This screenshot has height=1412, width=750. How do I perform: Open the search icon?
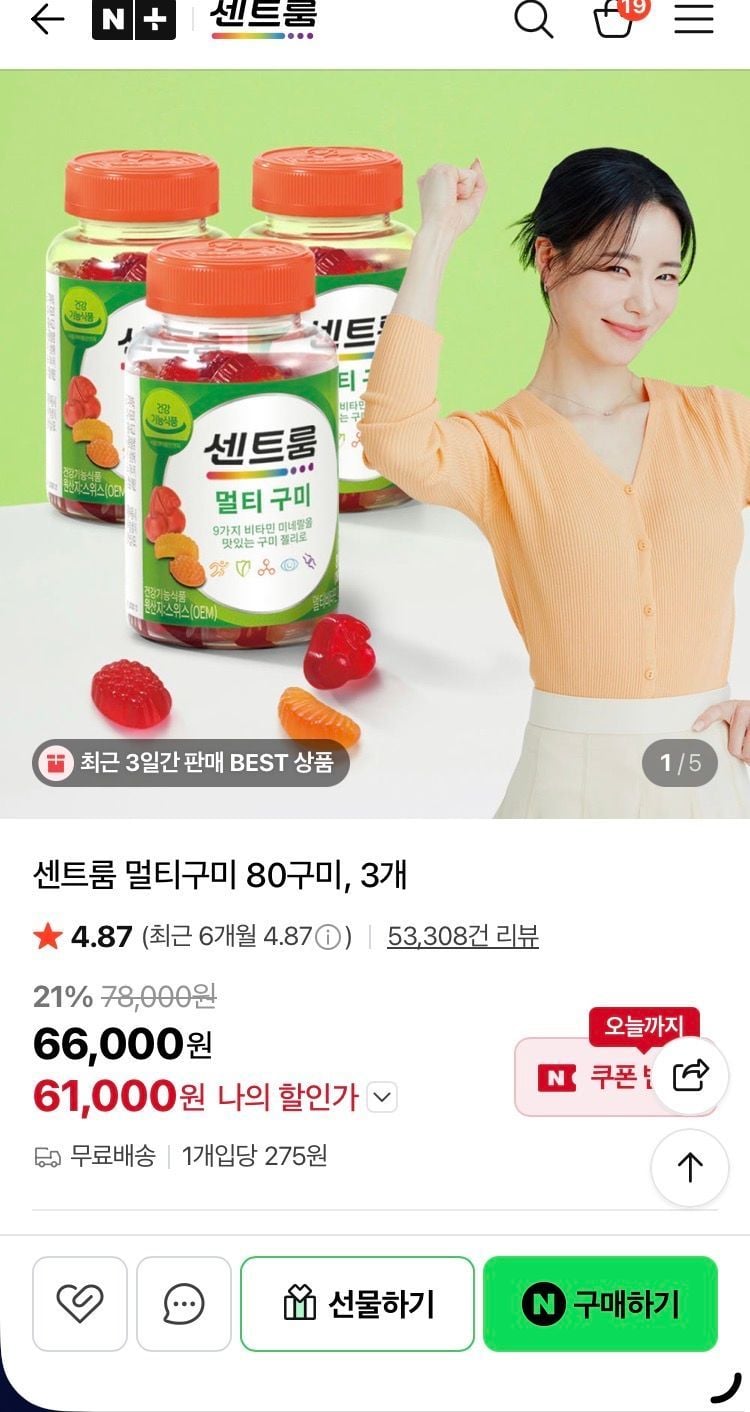pyautogui.click(x=533, y=19)
